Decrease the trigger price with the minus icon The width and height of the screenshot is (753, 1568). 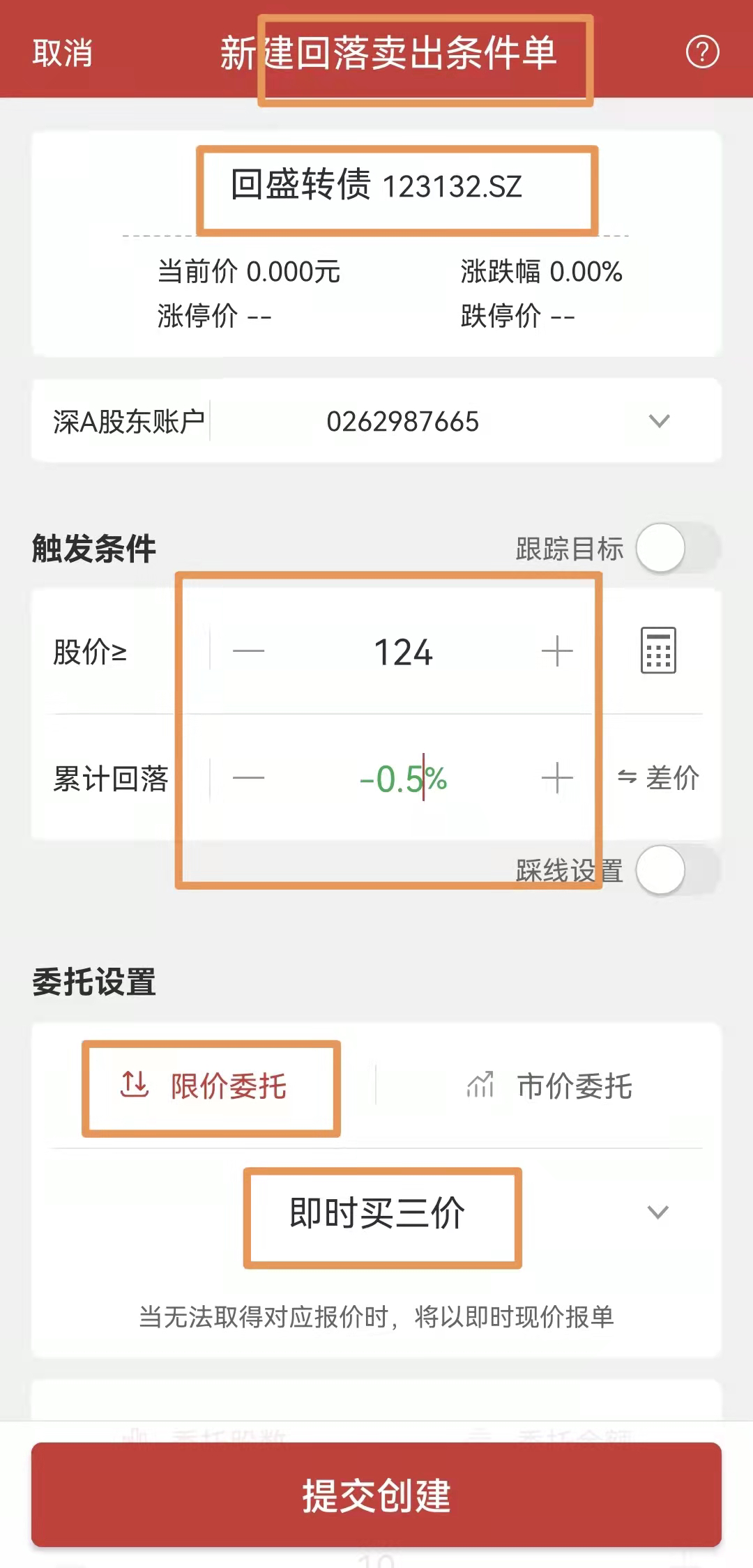(x=248, y=651)
